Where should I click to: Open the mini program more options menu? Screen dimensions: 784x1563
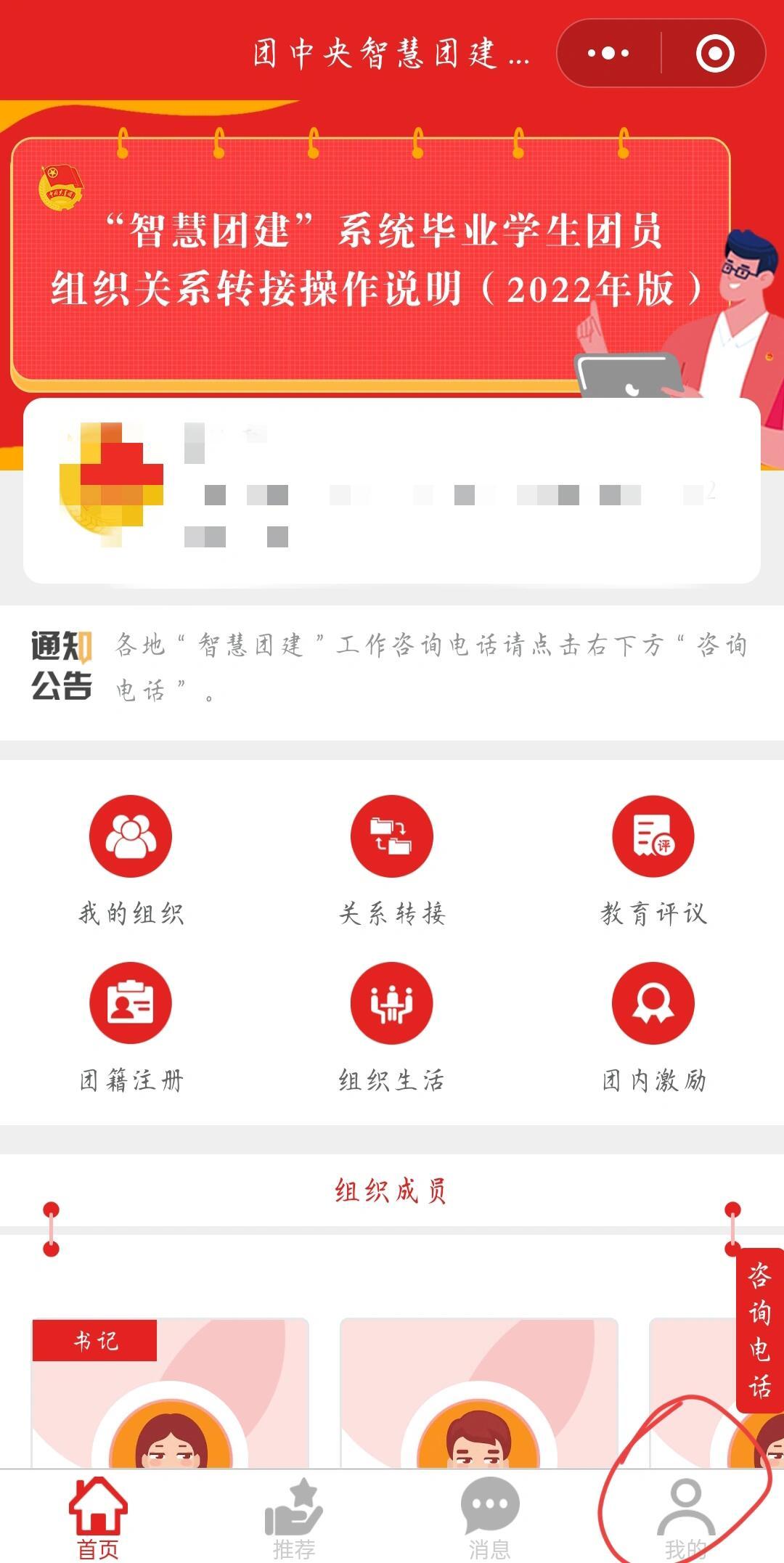[x=608, y=52]
